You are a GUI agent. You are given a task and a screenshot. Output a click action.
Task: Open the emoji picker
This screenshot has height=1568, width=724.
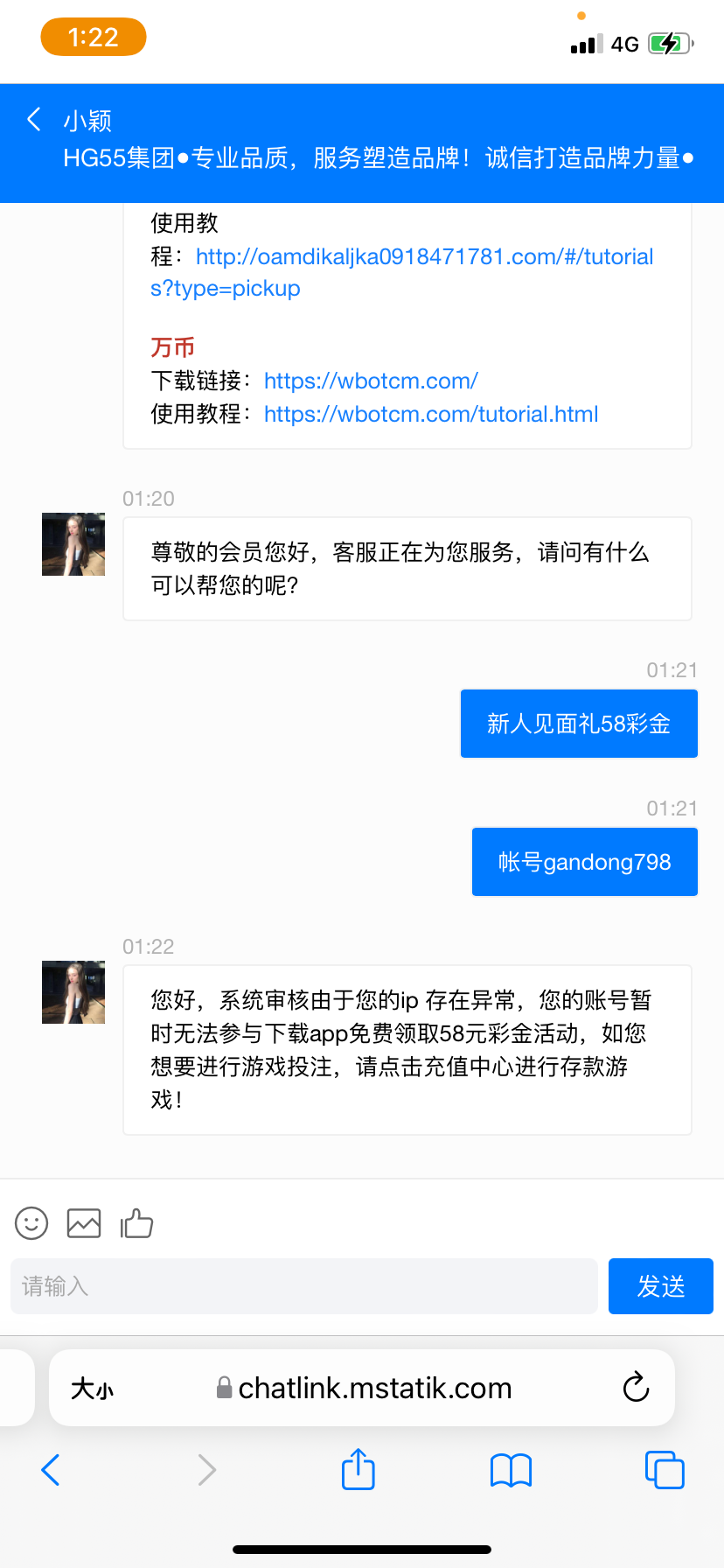click(31, 1223)
